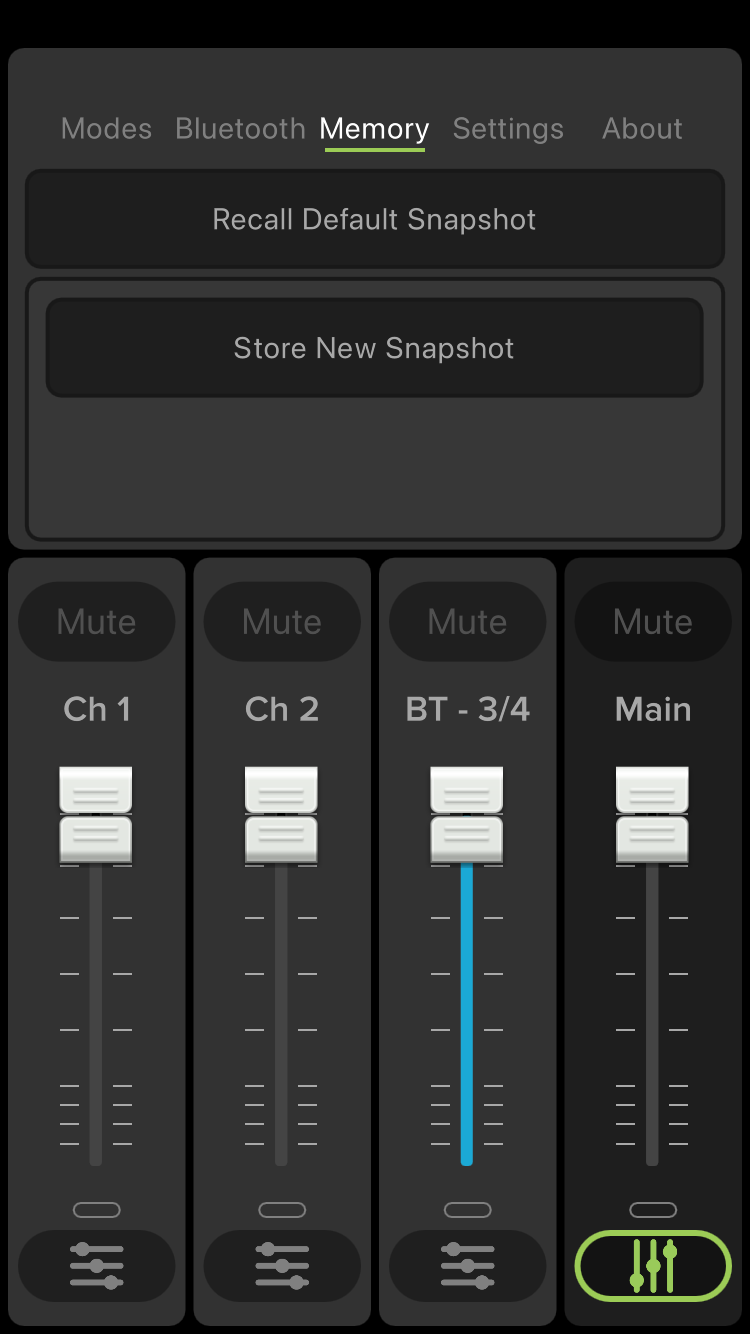Recall the default snapshot
The width and height of the screenshot is (750, 1334).
click(374, 220)
